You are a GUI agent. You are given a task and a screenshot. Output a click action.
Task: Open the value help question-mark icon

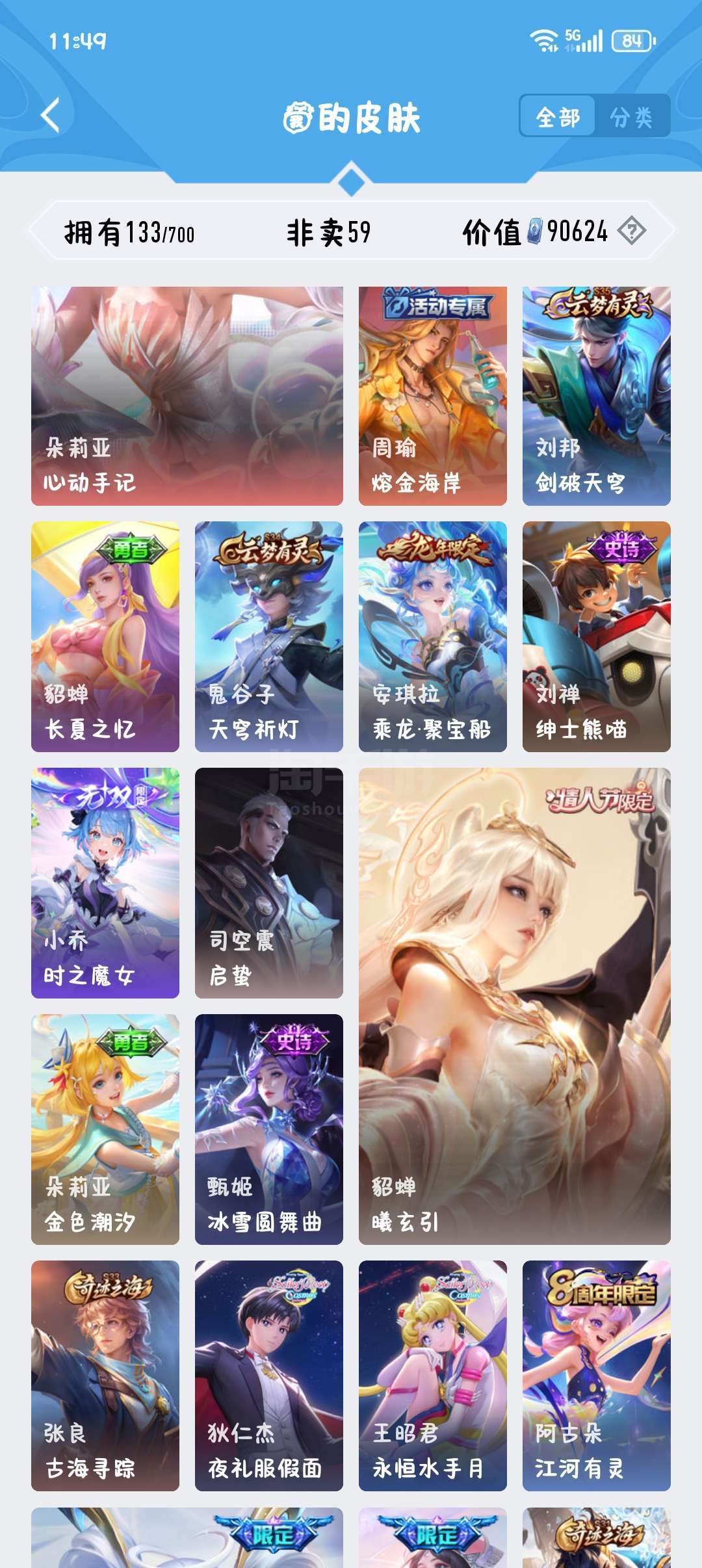click(x=631, y=231)
